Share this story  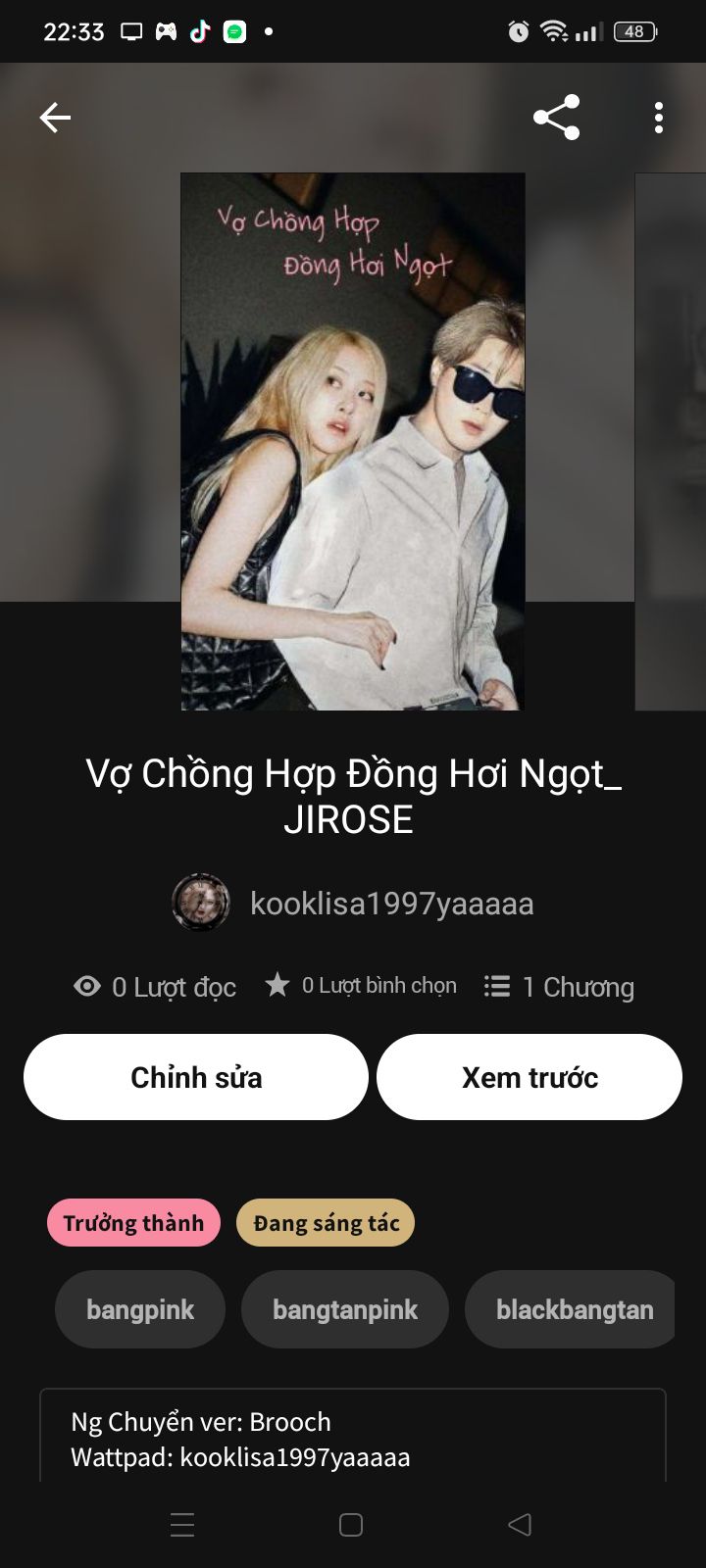tap(556, 118)
